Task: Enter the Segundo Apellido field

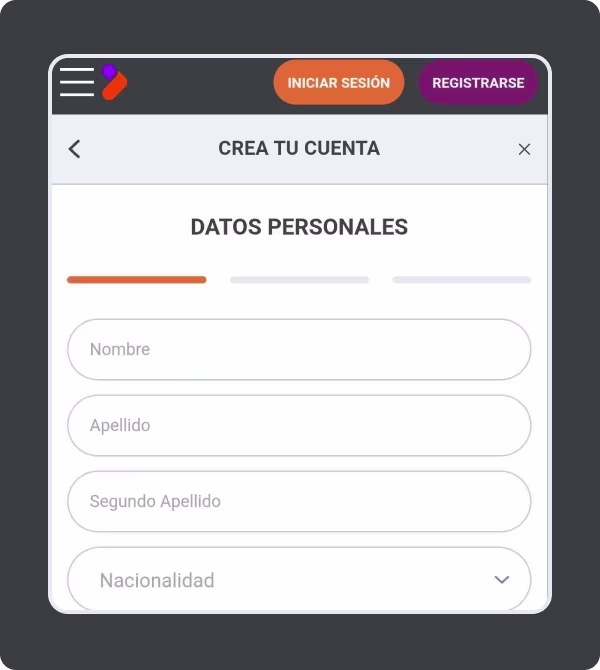Action: (298, 501)
